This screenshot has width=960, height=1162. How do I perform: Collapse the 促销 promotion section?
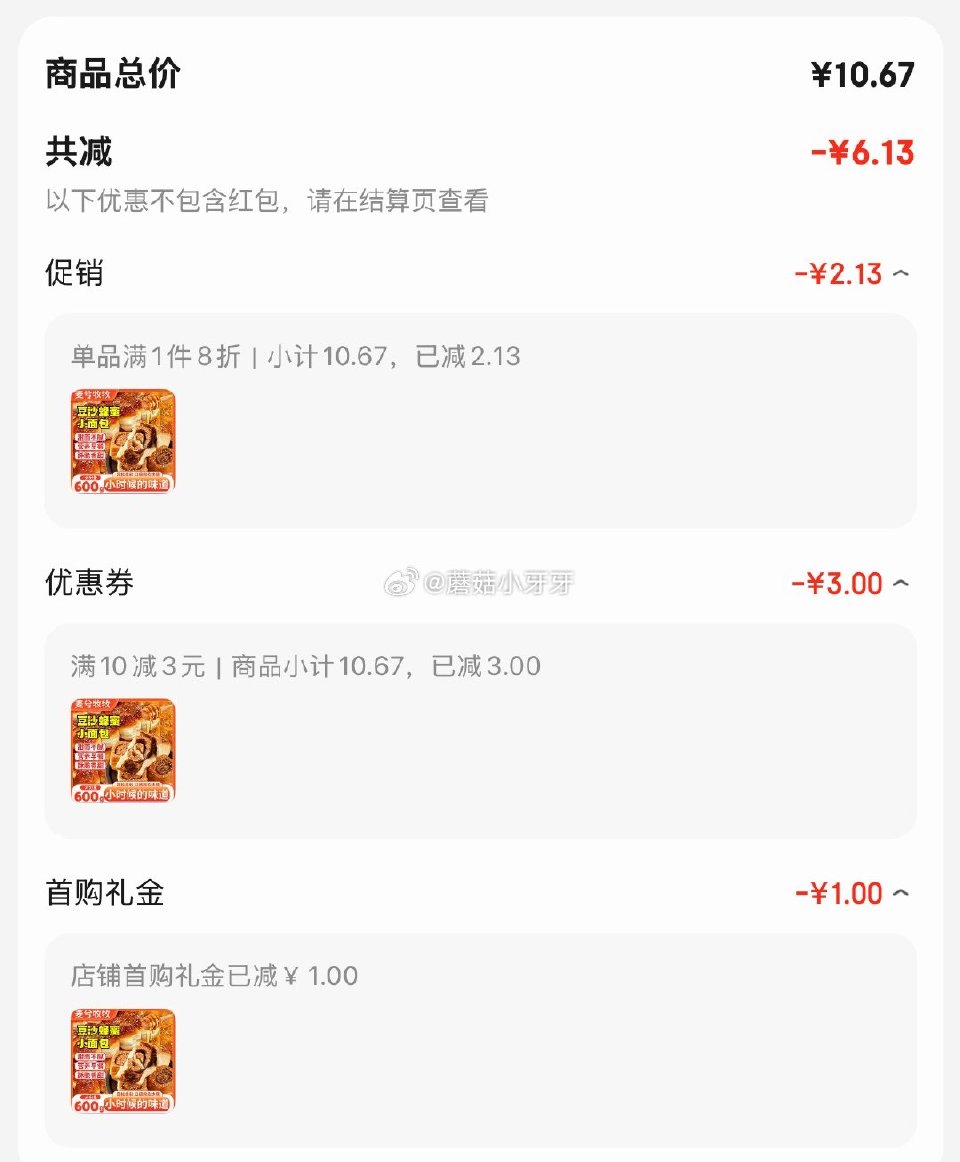899,273
